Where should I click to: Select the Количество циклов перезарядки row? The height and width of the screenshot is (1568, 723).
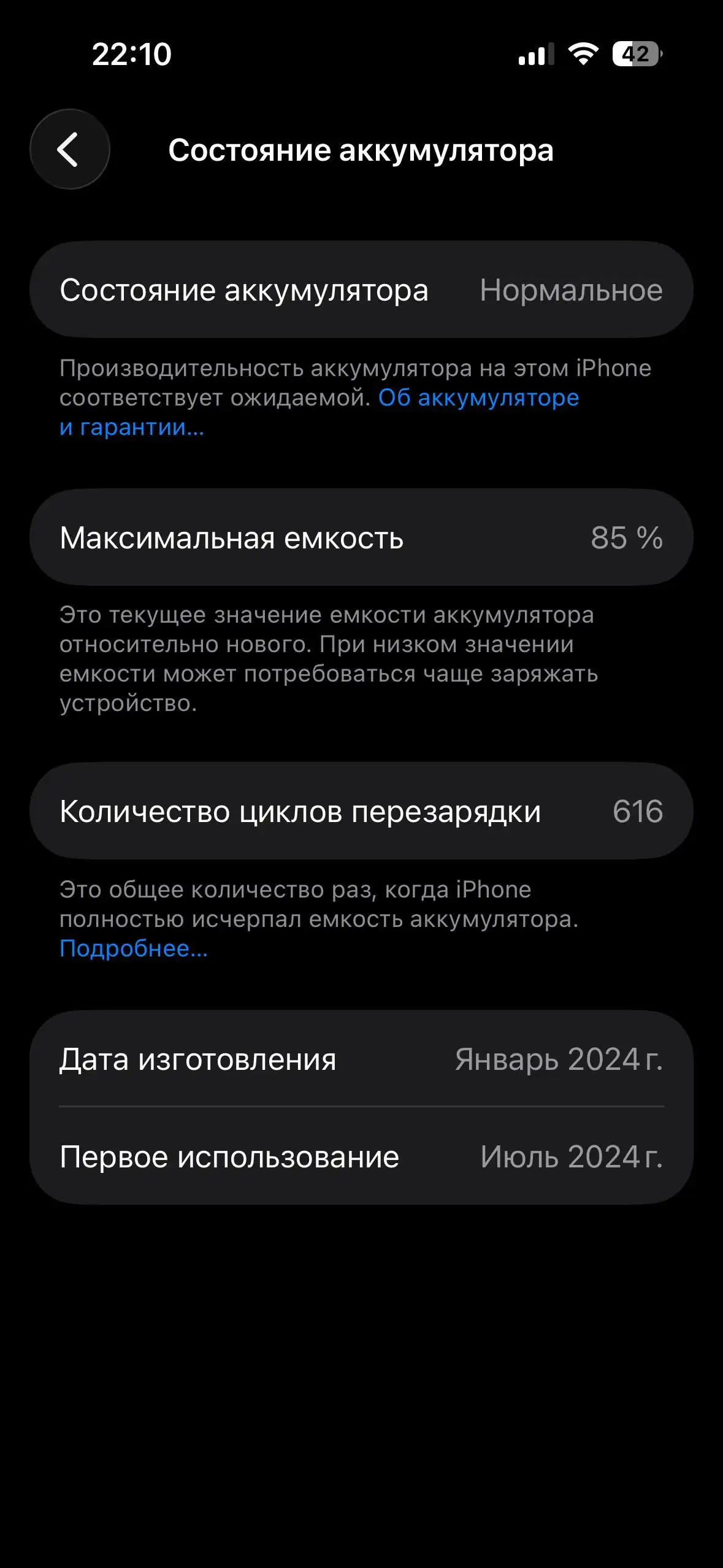(362, 812)
